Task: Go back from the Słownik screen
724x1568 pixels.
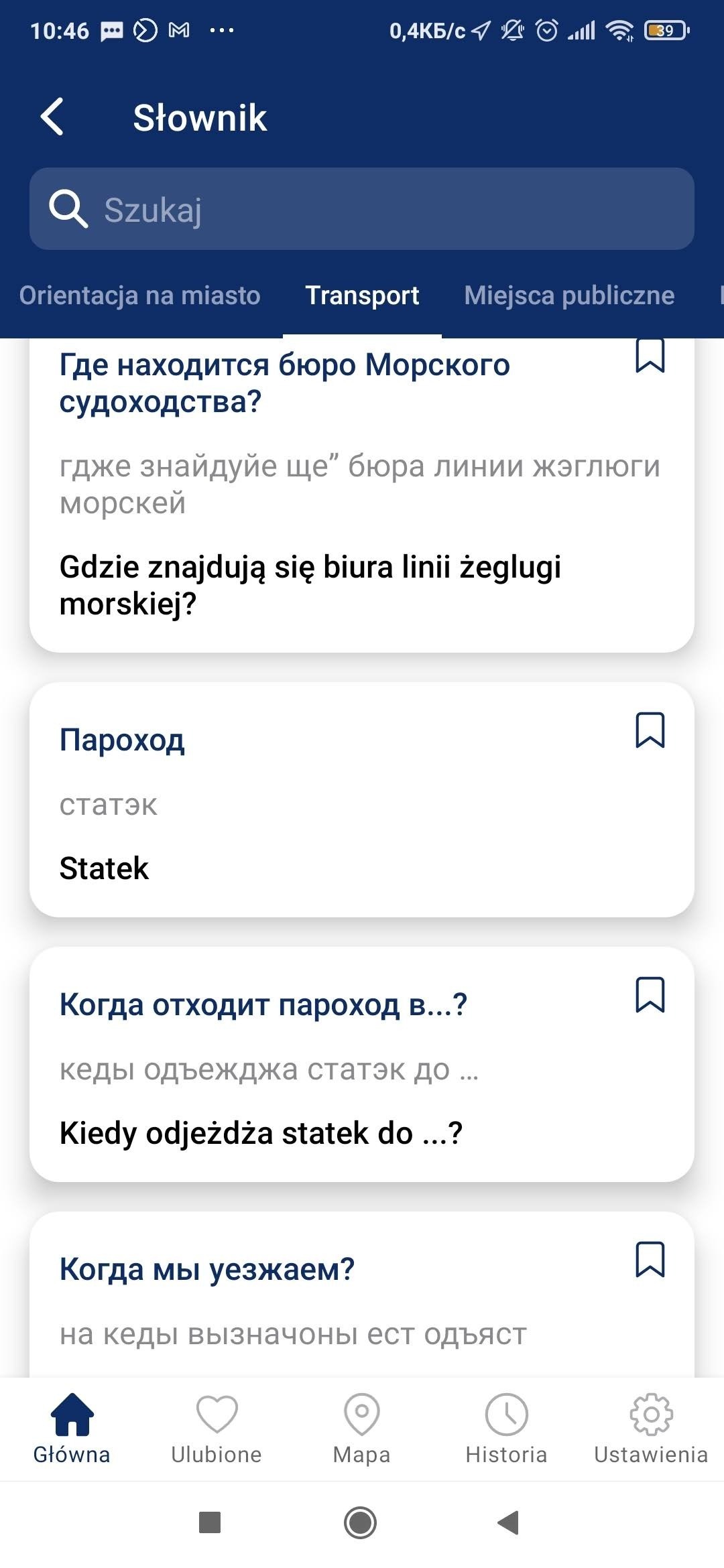Action: coord(52,117)
